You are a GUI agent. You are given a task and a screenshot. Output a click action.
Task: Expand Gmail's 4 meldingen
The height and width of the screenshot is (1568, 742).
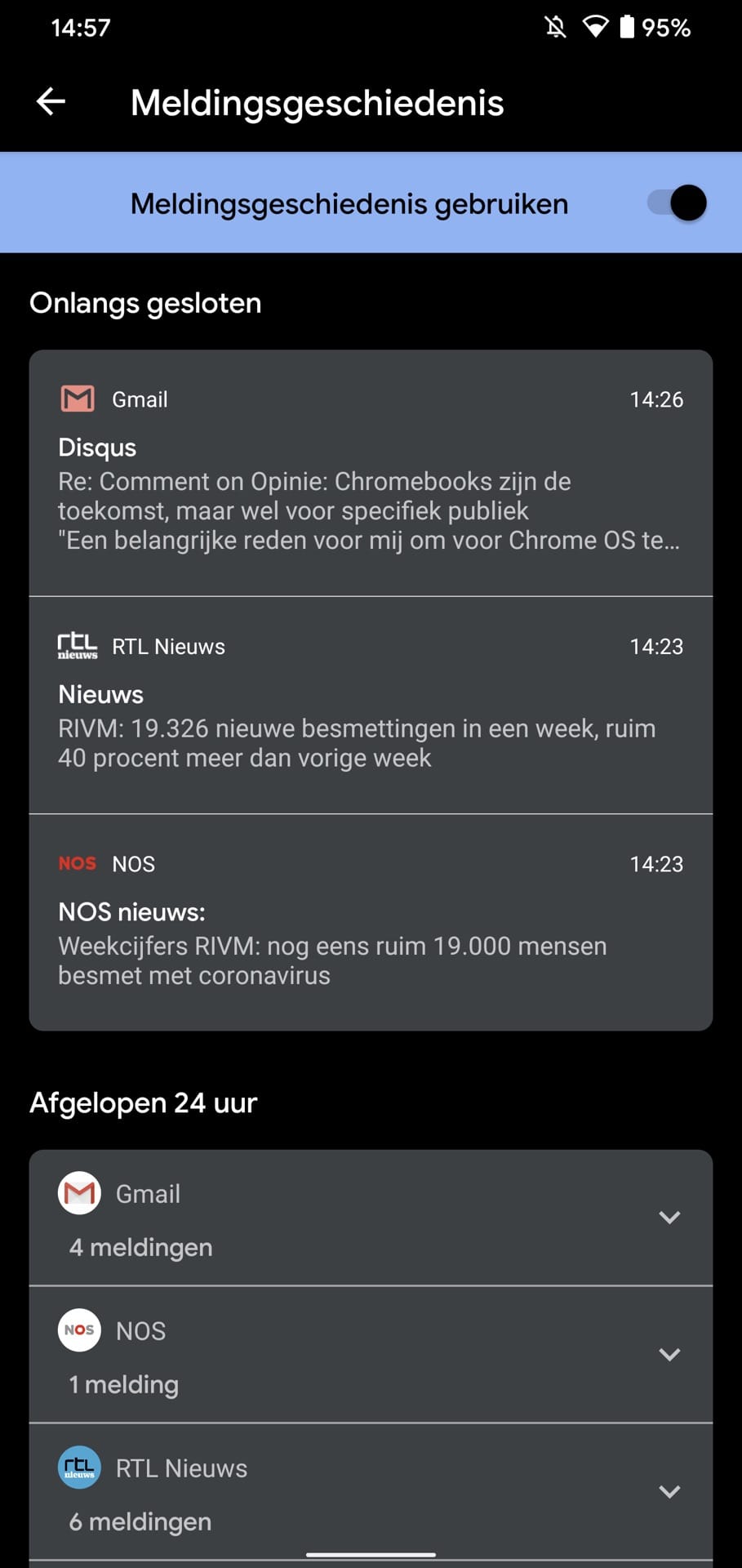coord(669,1218)
